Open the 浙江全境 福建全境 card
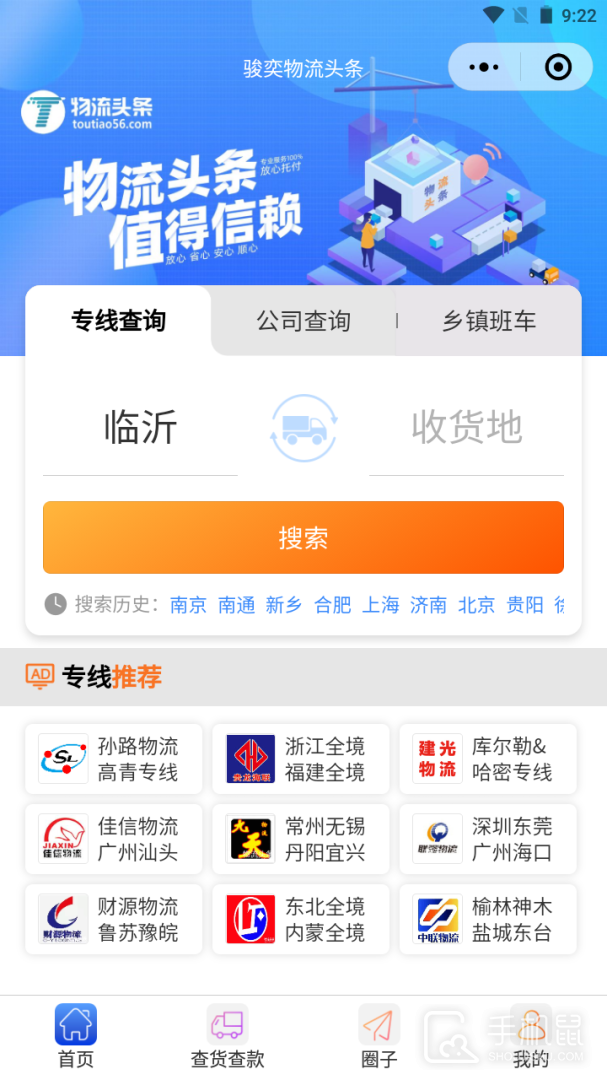 301,759
